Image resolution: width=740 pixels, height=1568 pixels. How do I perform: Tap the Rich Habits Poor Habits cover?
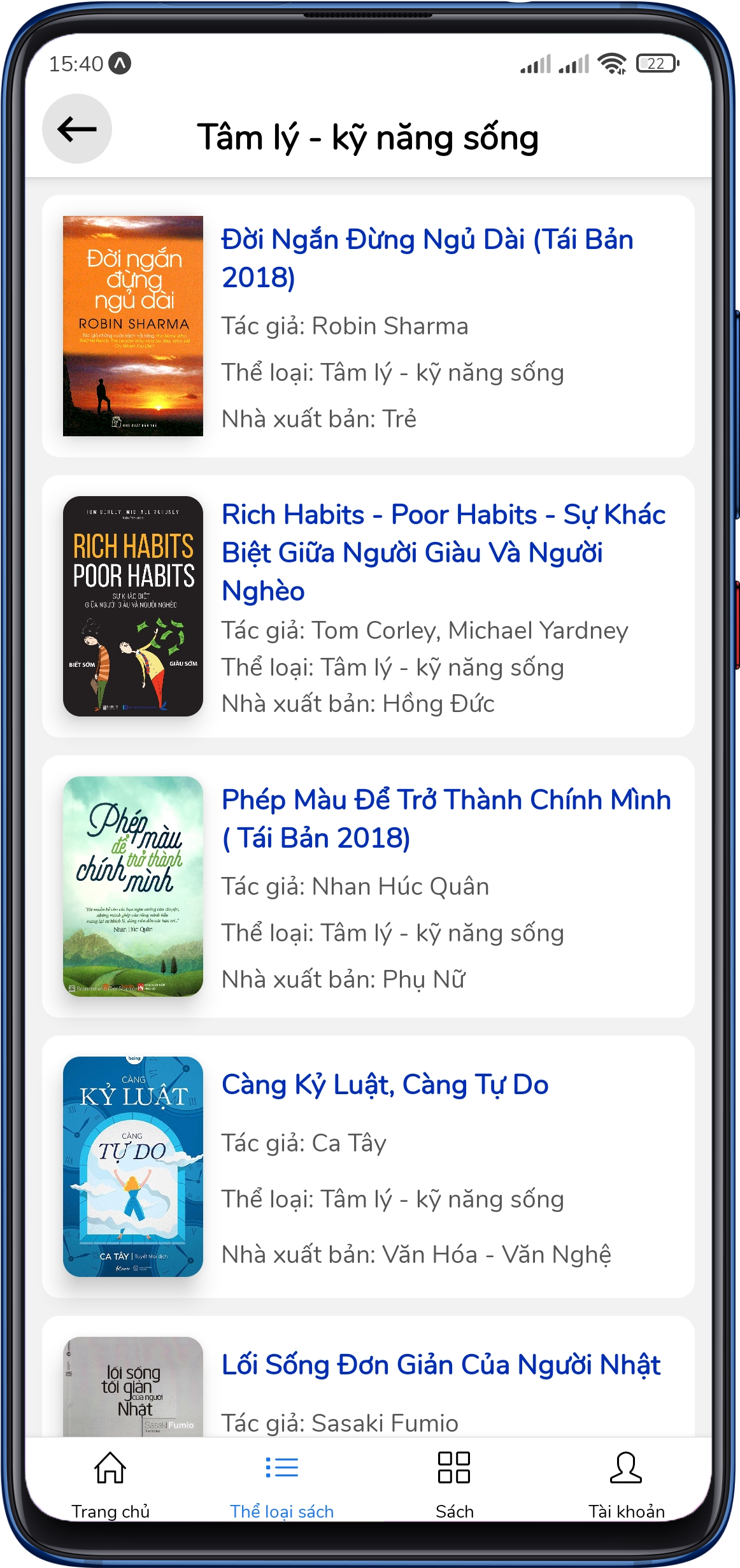[x=132, y=606]
